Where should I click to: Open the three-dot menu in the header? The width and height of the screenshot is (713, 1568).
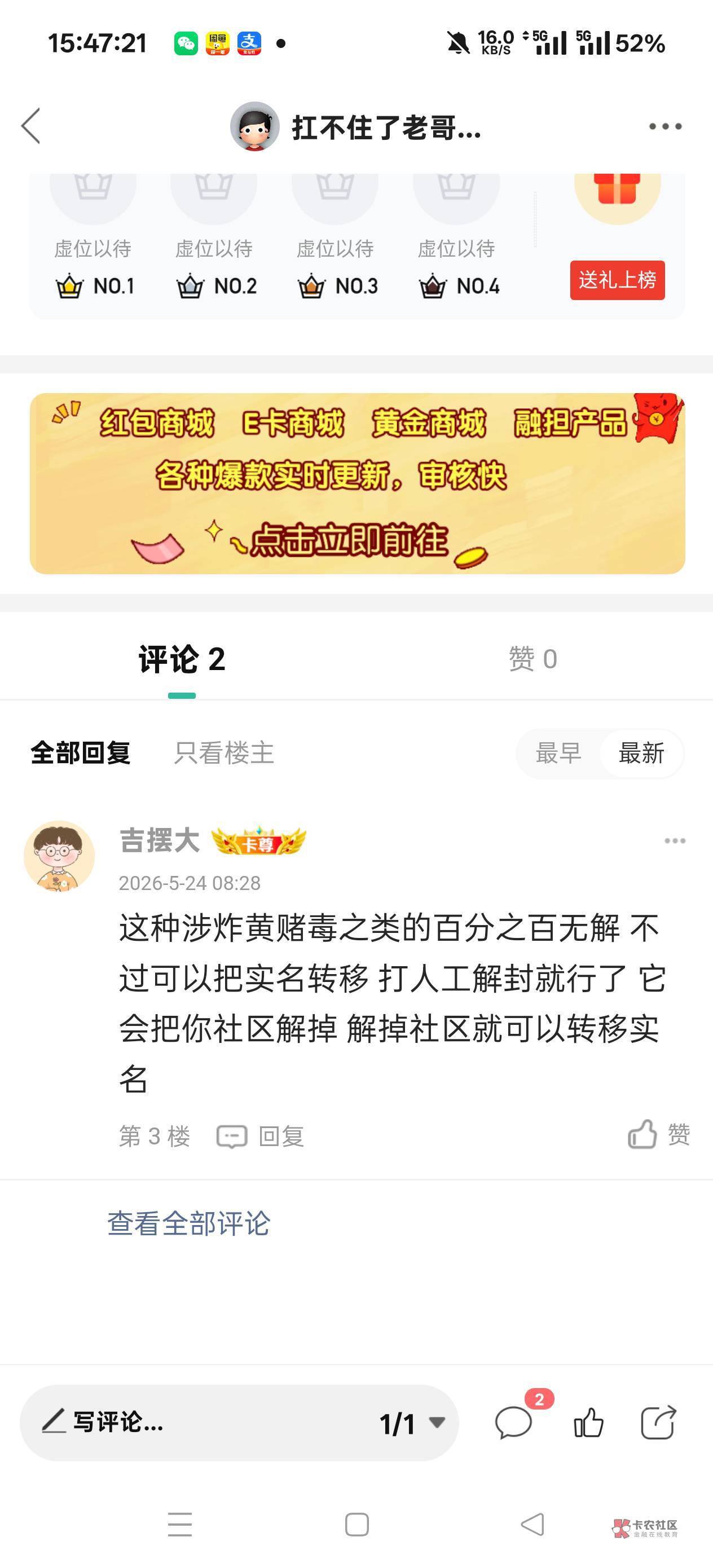[x=665, y=126]
